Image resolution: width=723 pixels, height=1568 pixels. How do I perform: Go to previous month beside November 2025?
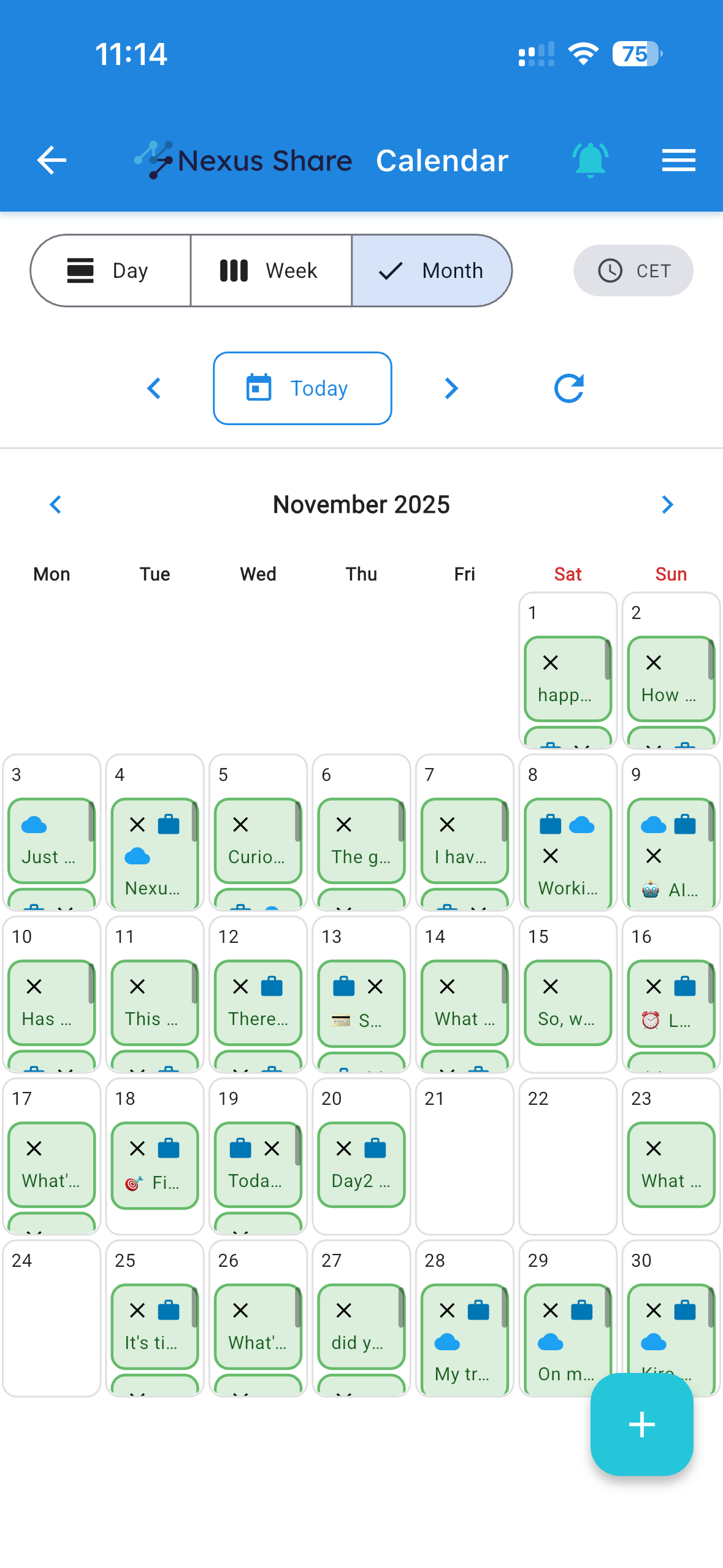tap(56, 505)
